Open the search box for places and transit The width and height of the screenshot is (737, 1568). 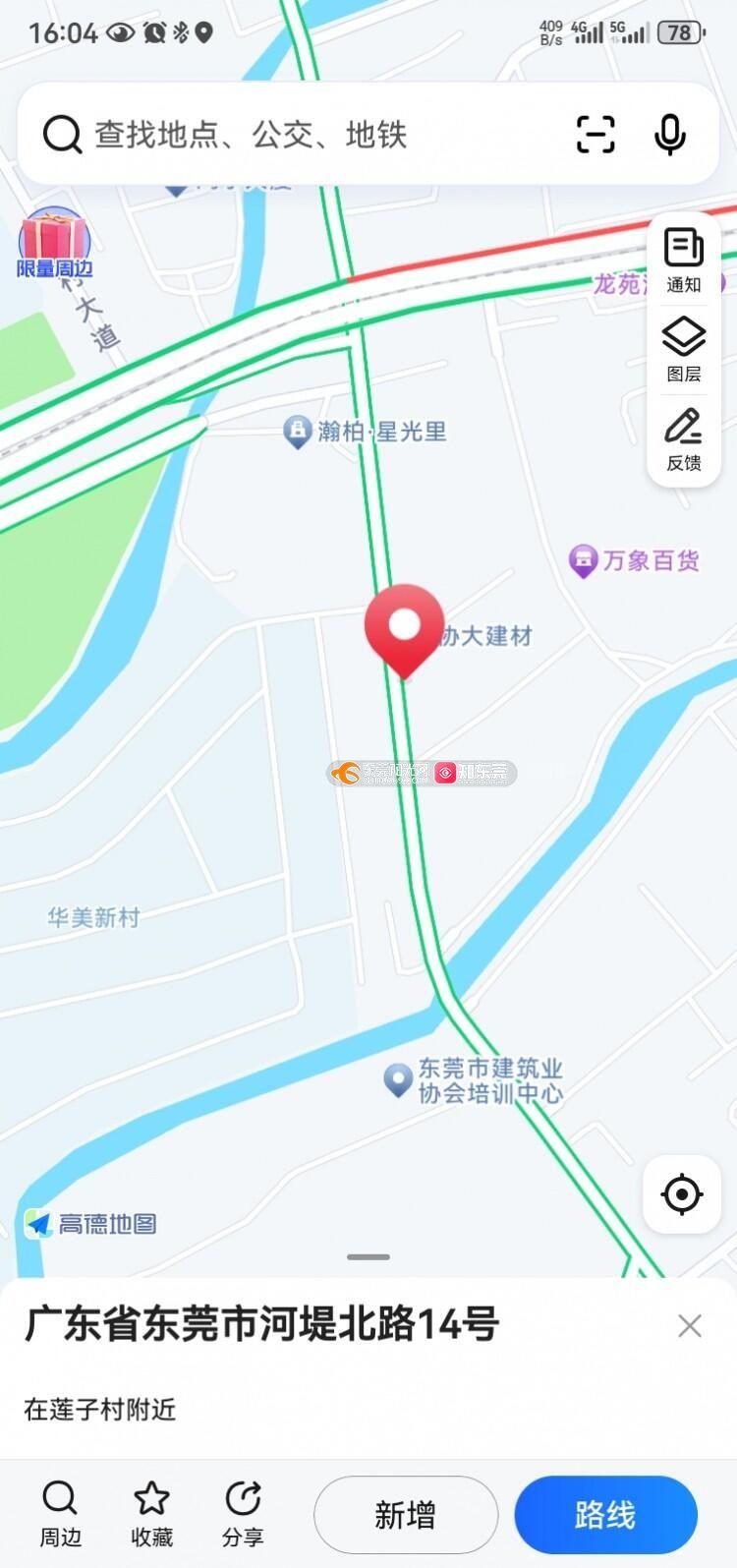295,134
